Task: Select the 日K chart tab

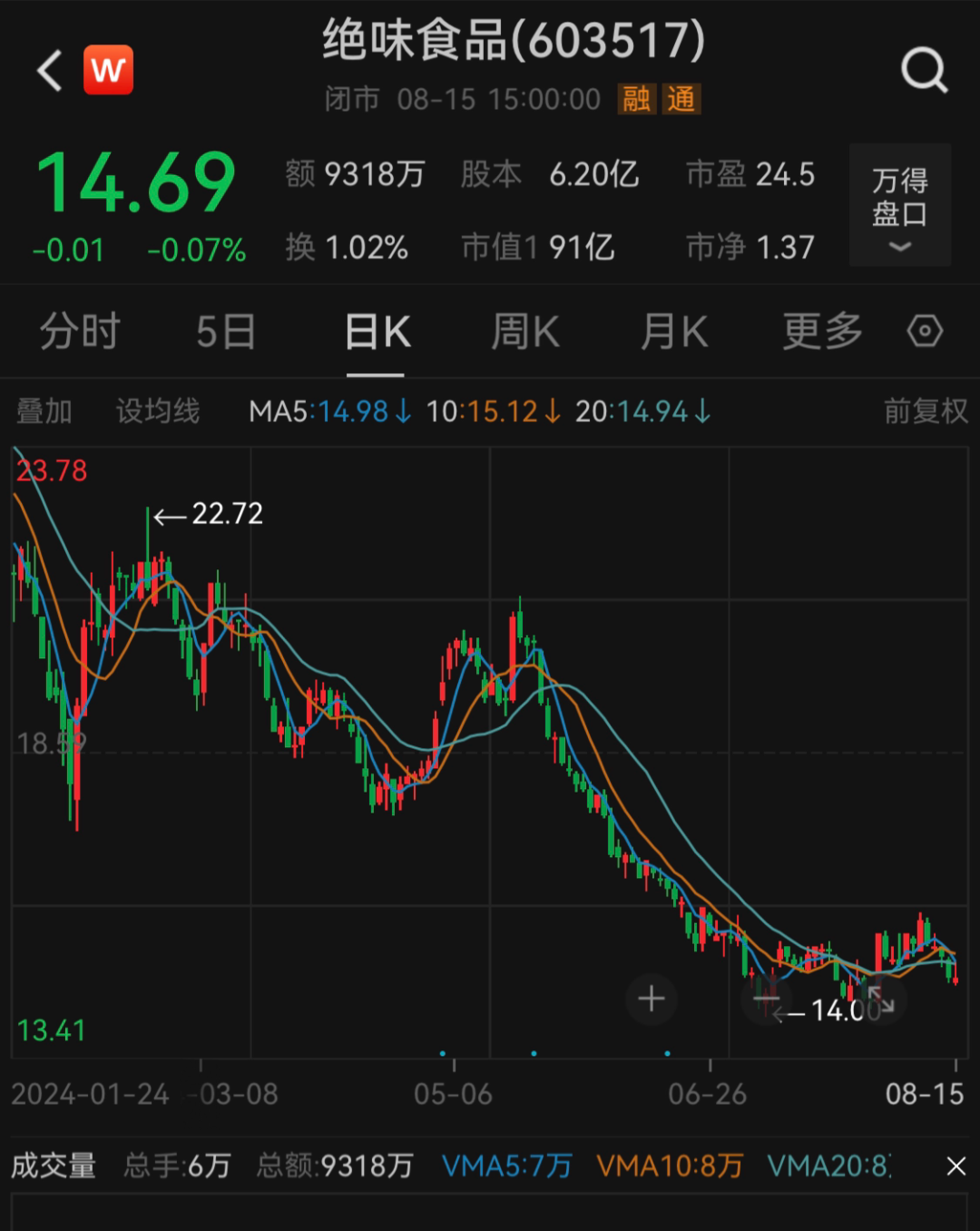Action: pos(377,331)
